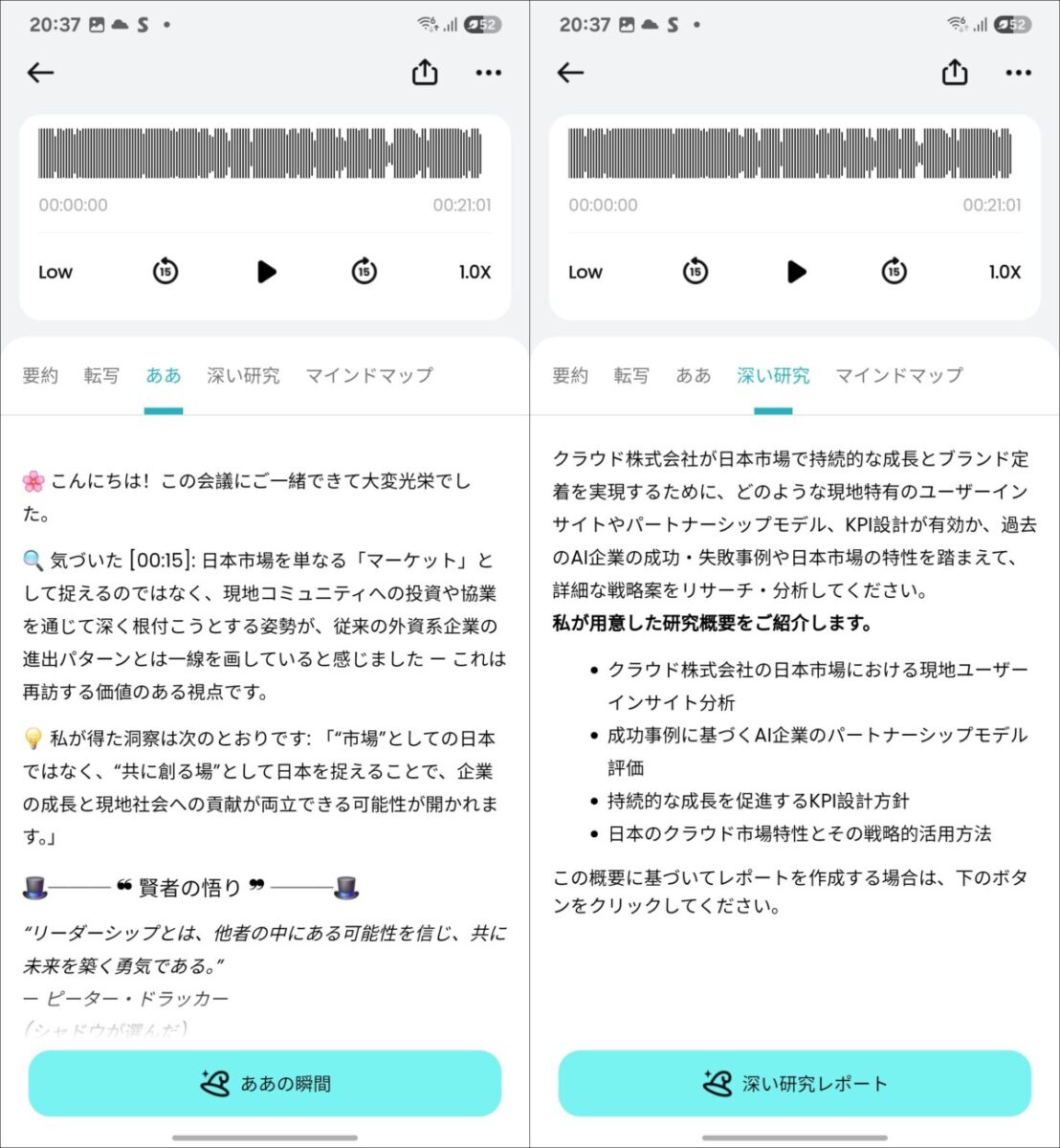Screen dimensions: 1060x1148
Task: Rewind 15 seconds on the ああ tab screen
Action: 166,272
